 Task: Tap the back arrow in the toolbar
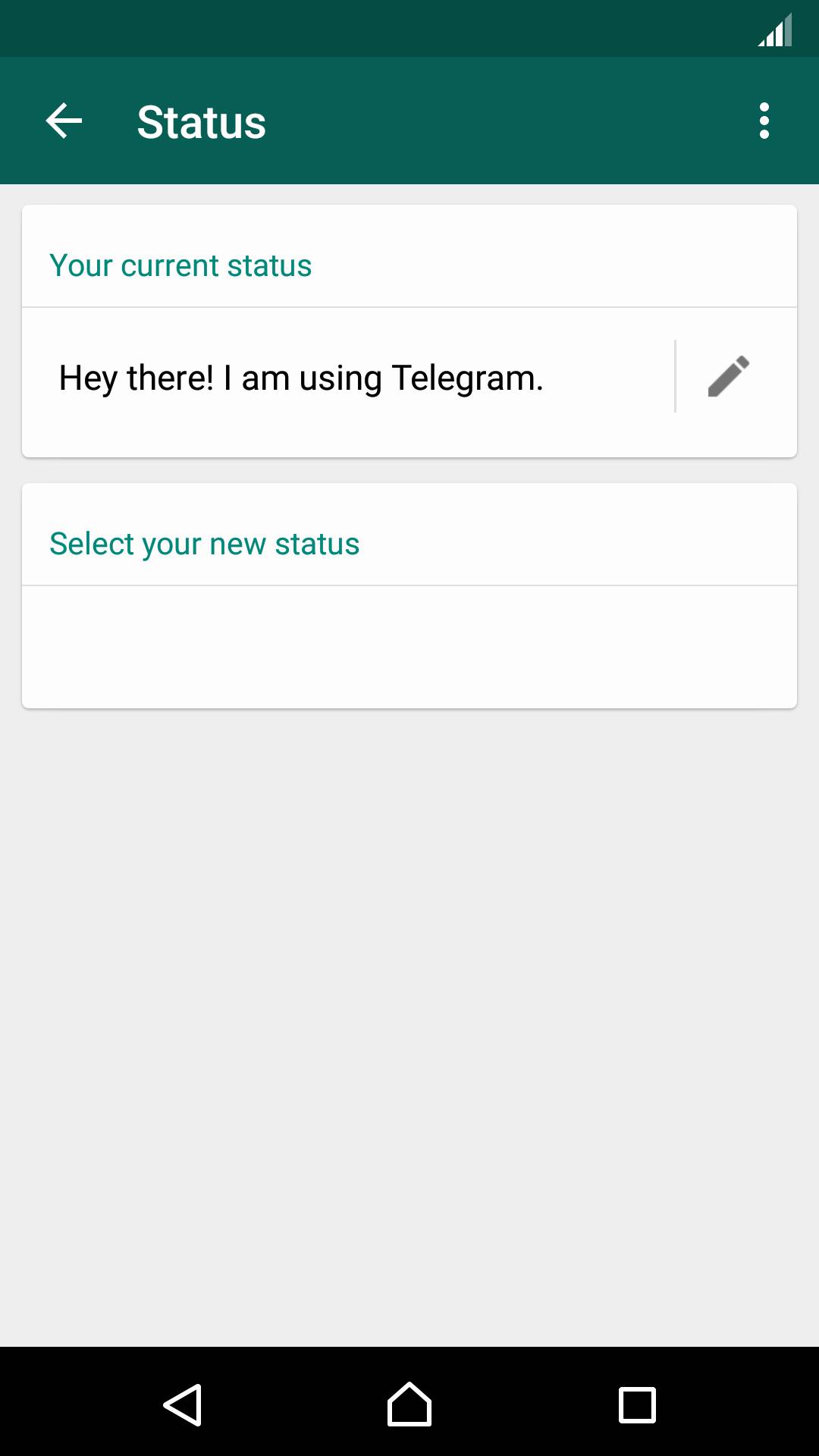[63, 121]
